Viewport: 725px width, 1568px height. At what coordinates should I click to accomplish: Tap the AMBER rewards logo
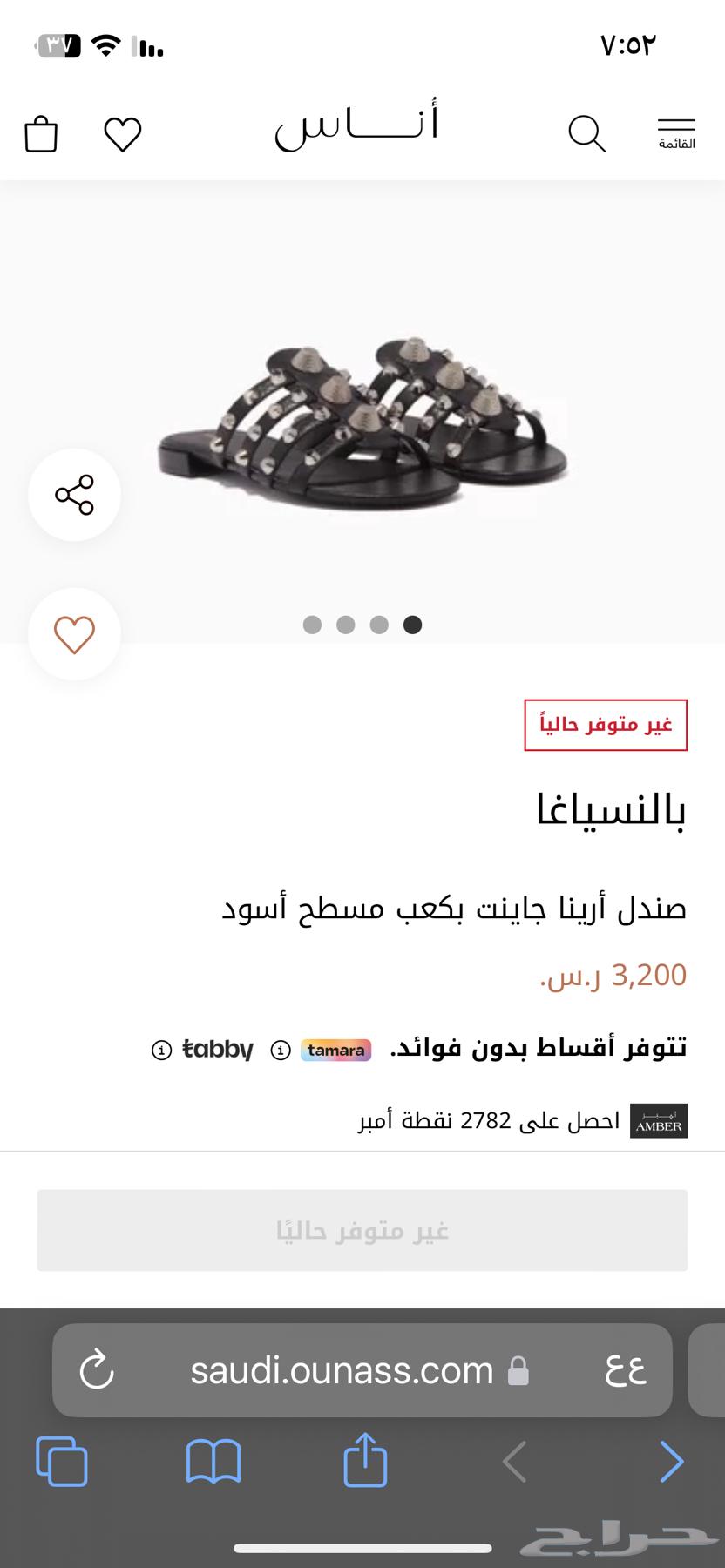(659, 1120)
